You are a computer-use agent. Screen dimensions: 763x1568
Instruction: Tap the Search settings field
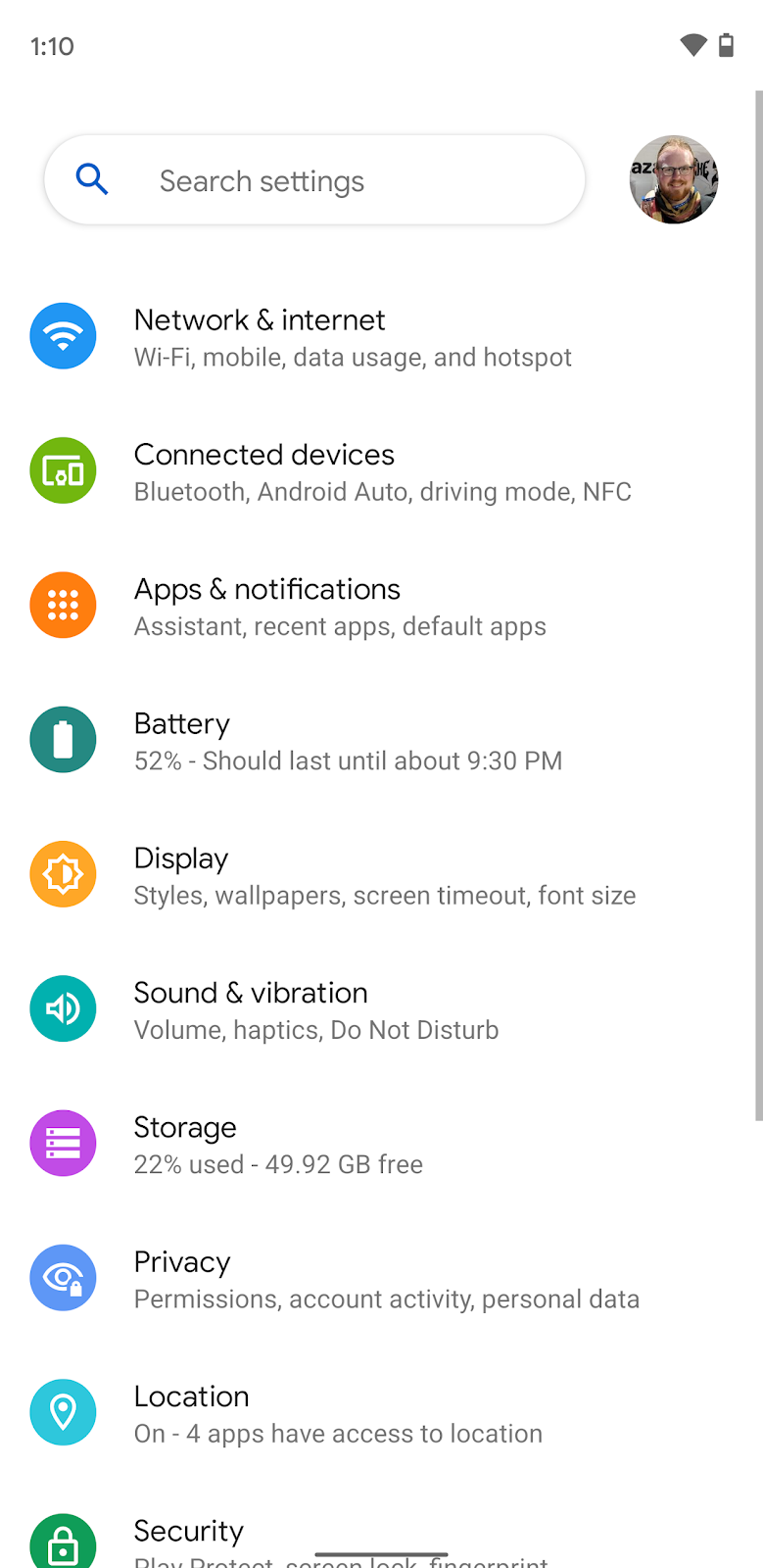point(314,180)
